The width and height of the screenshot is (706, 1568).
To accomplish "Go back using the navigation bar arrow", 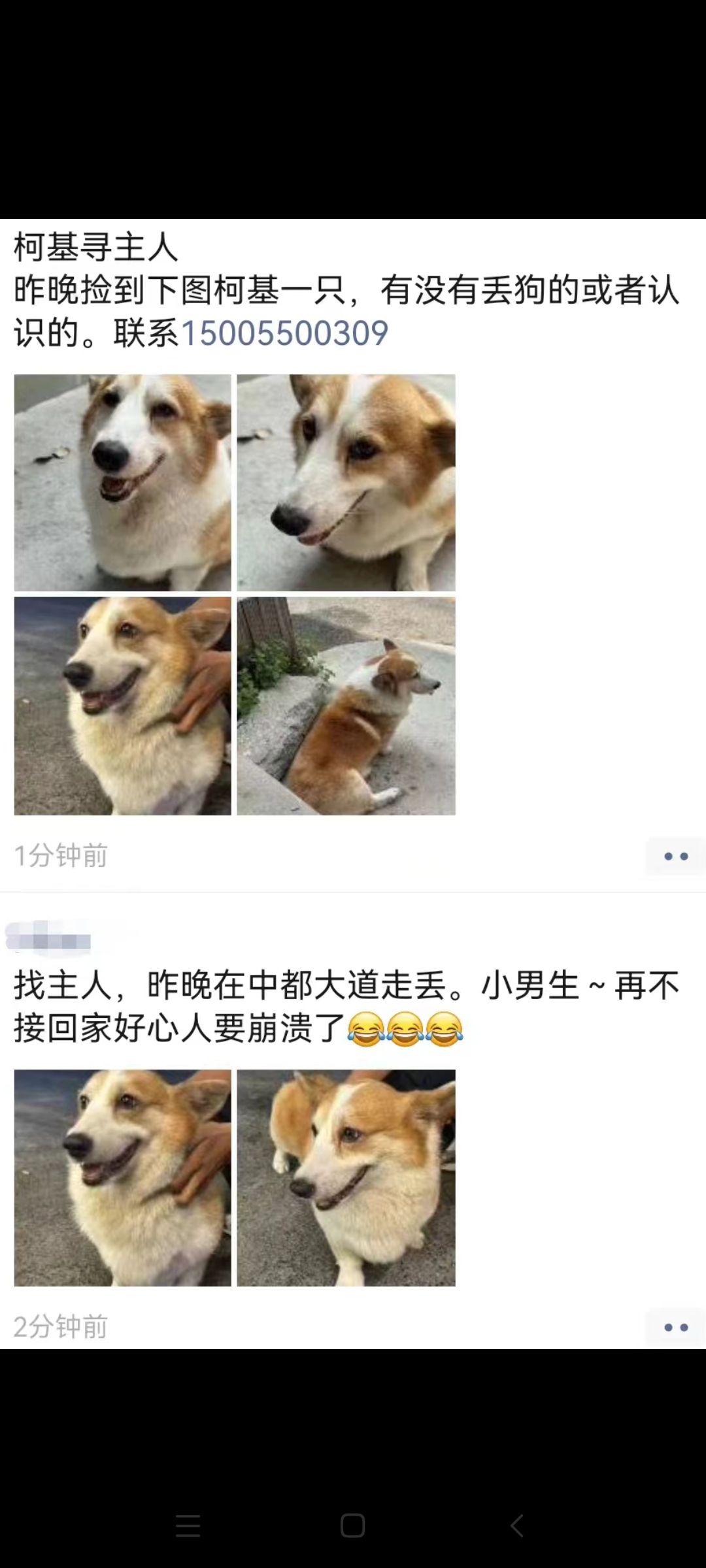I will pyautogui.click(x=516, y=1526).
